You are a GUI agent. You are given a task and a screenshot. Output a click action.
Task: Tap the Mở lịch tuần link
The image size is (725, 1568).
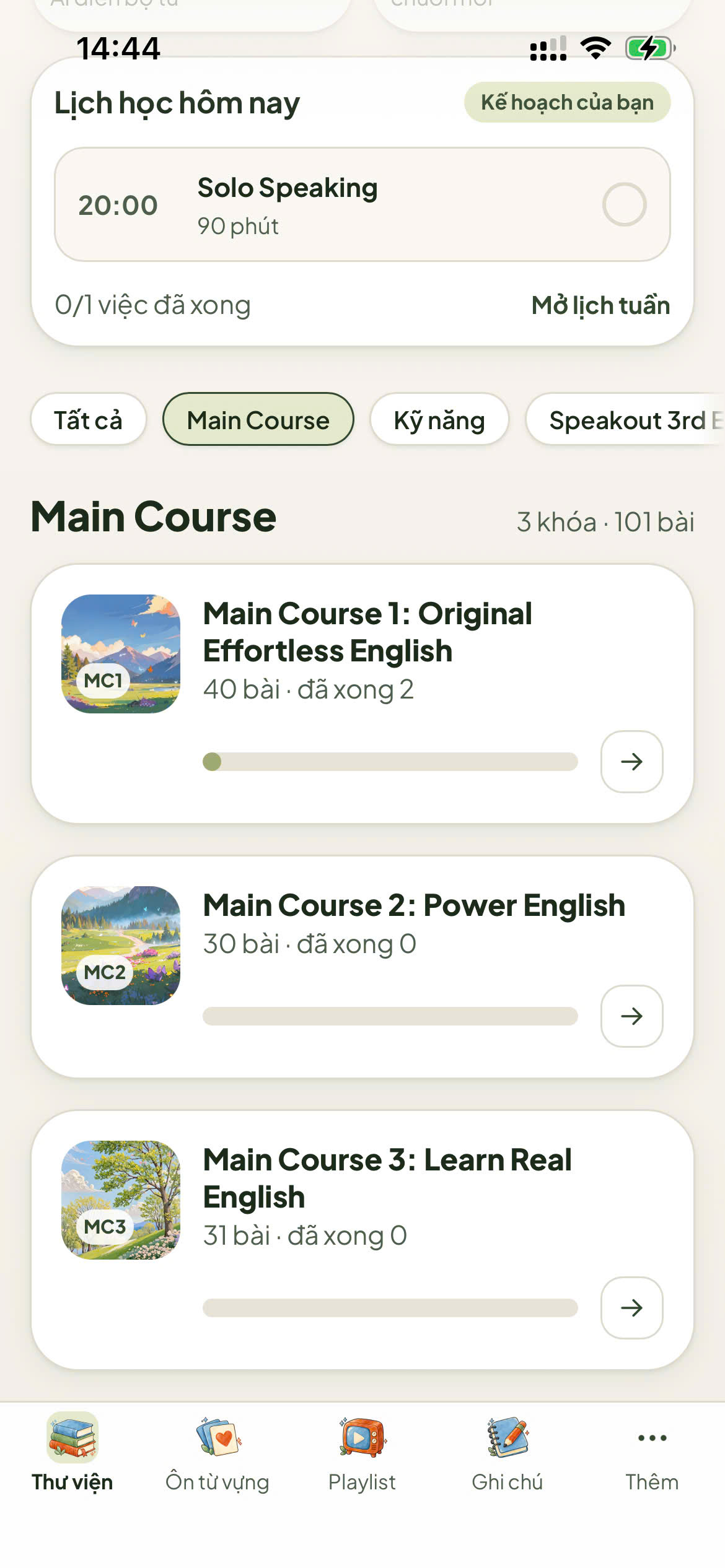point(600,305)
